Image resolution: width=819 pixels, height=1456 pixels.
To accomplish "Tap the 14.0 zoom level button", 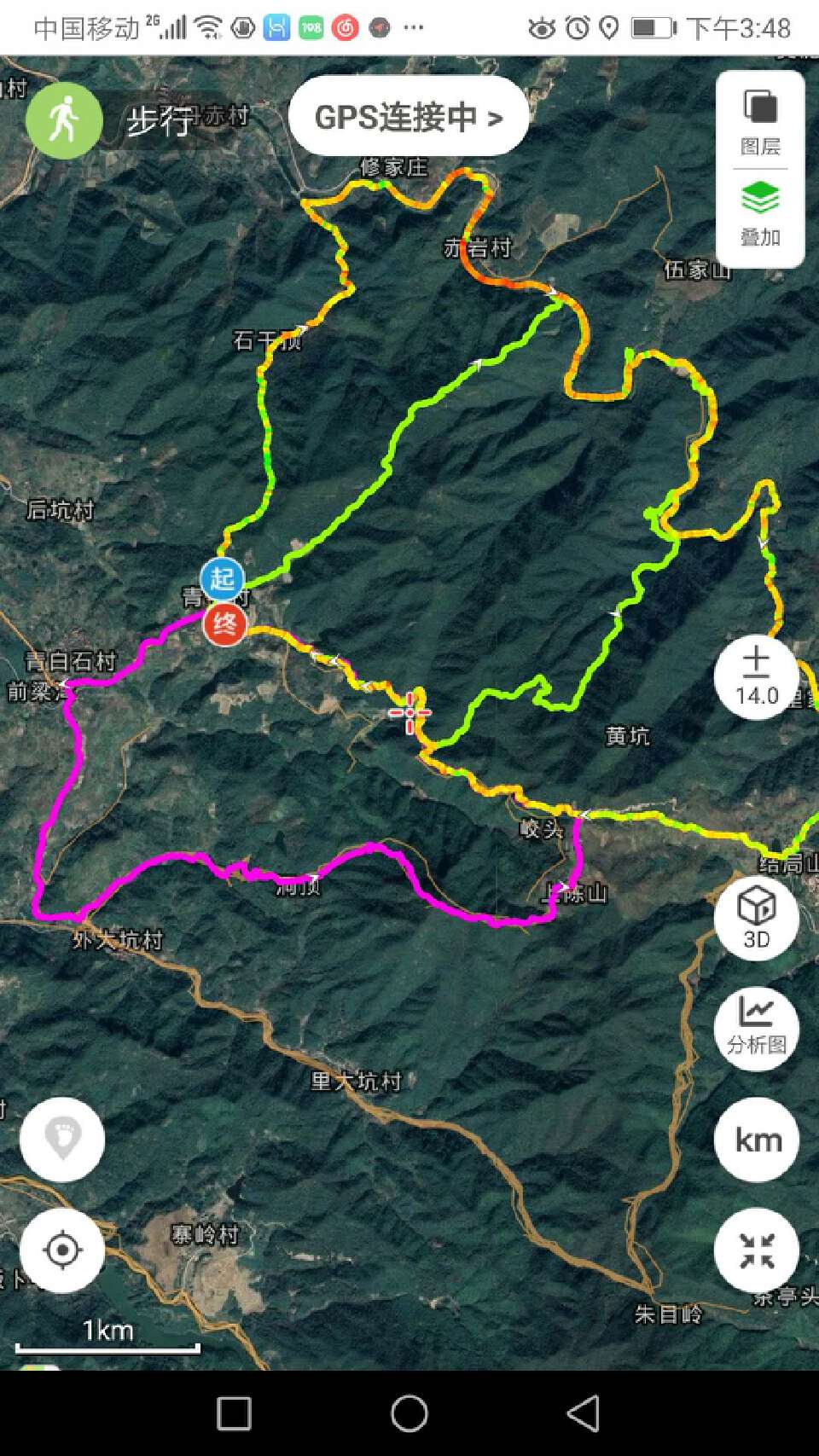I will (x=757, y=677).
